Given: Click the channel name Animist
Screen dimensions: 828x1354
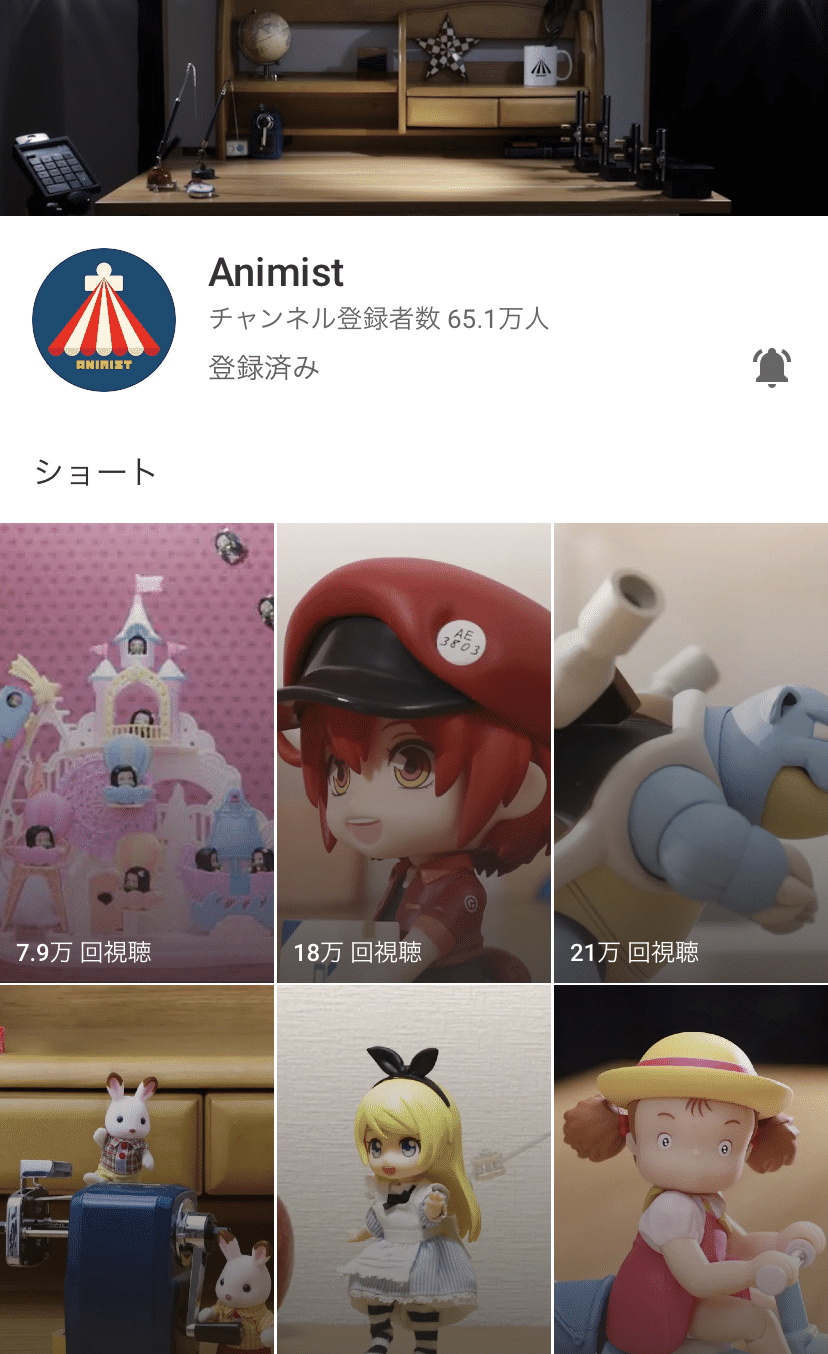Looking at the screenshot, I should [x=275, y=274].
